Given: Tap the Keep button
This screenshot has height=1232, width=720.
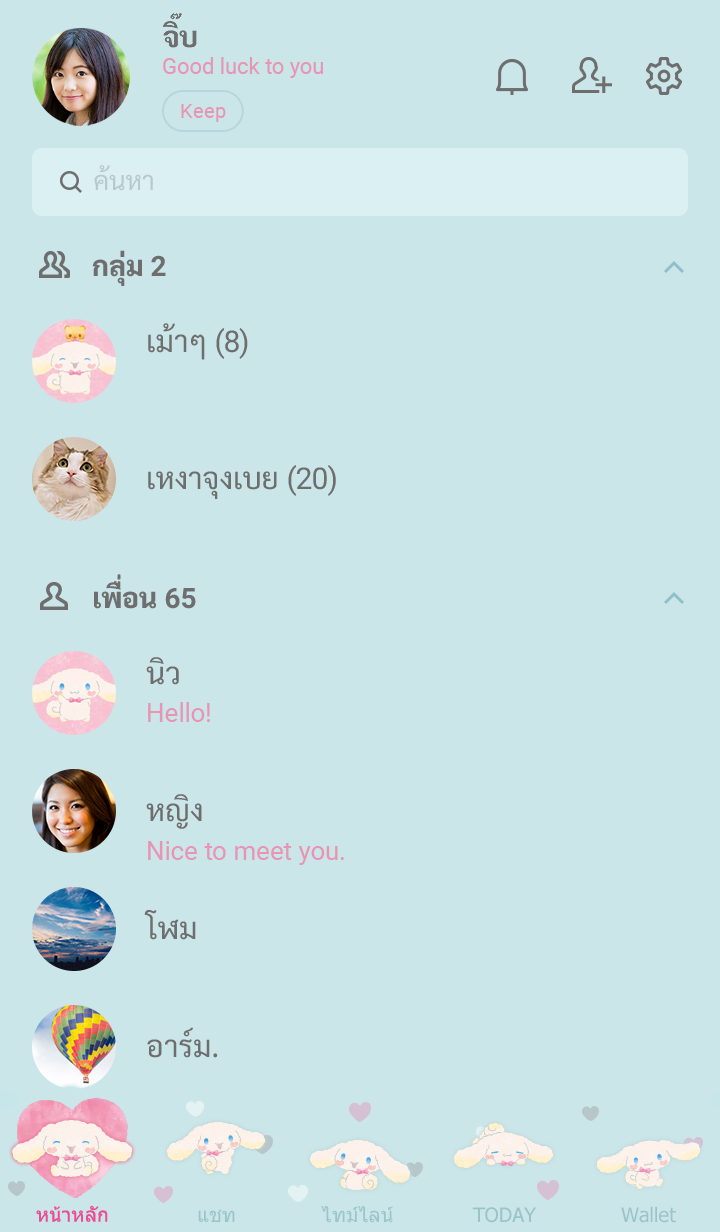Looking at the screenshot, I should [x=203, y=111].
